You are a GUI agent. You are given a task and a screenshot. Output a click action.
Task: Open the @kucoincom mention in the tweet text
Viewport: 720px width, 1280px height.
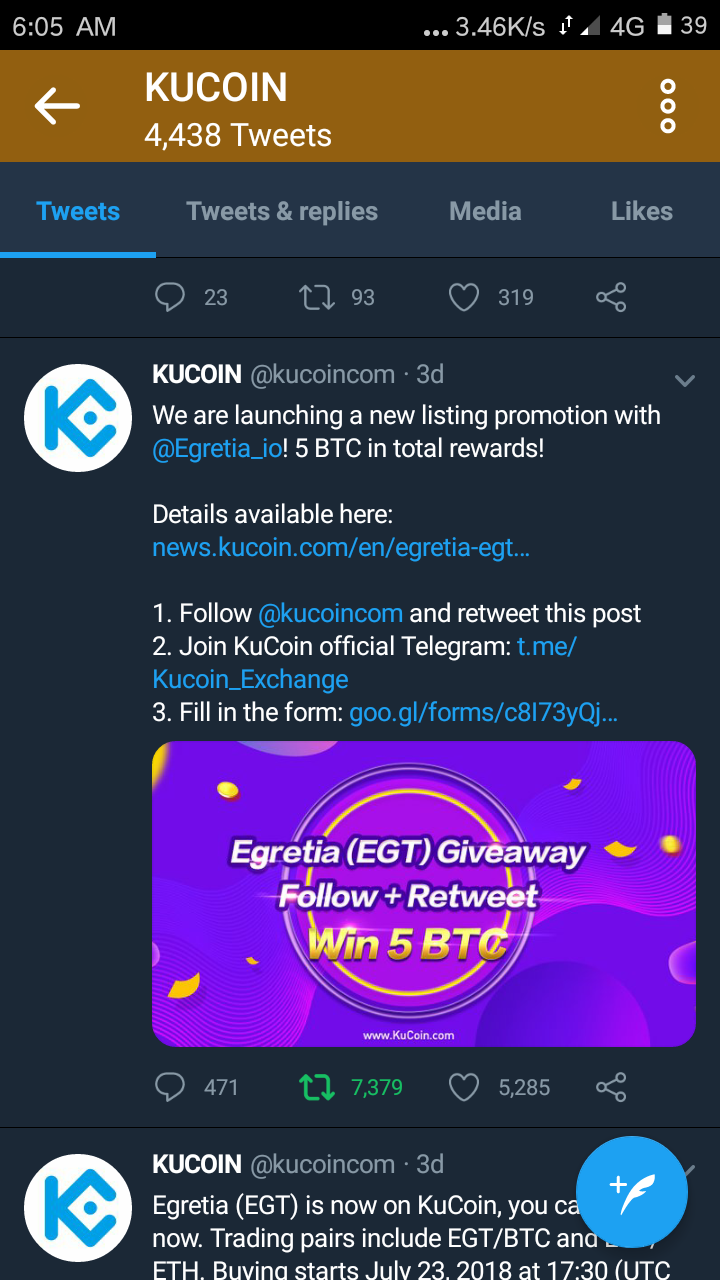330,613
